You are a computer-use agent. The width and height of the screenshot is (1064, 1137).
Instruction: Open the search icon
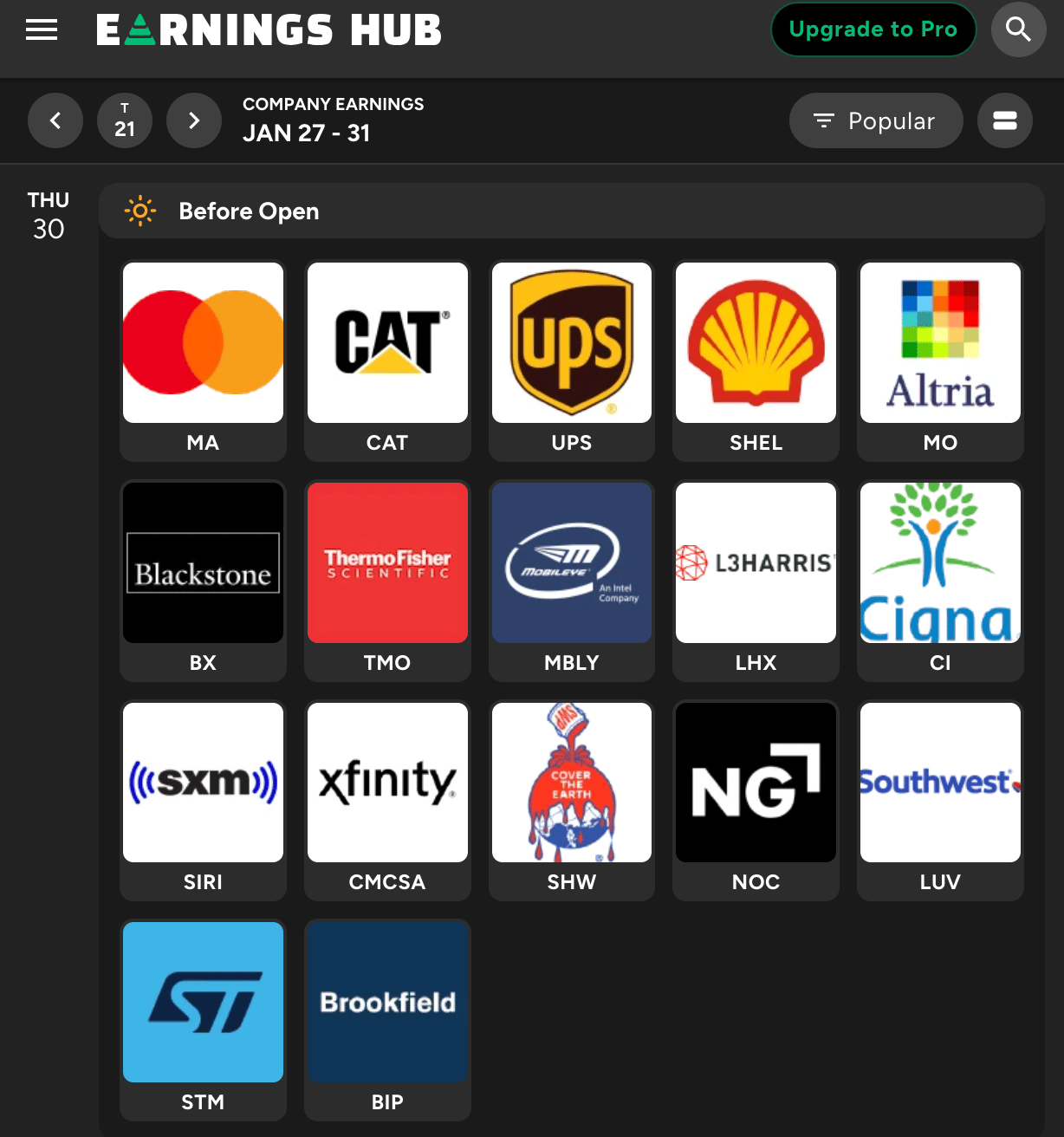click(x=1018, y=29)
